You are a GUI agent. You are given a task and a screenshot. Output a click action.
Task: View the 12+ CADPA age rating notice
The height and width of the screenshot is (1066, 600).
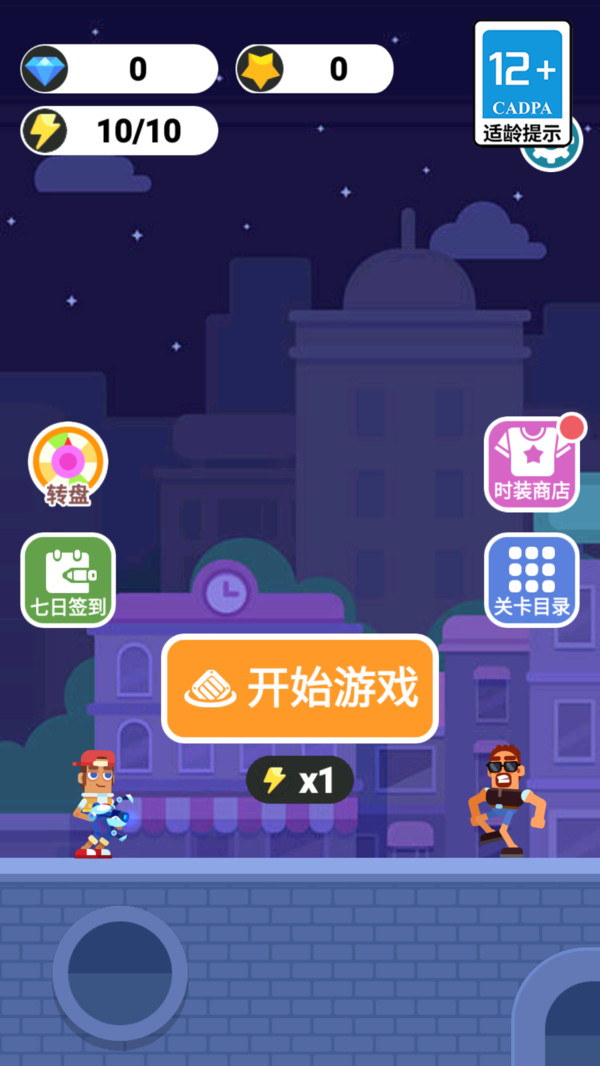point(522,82)
